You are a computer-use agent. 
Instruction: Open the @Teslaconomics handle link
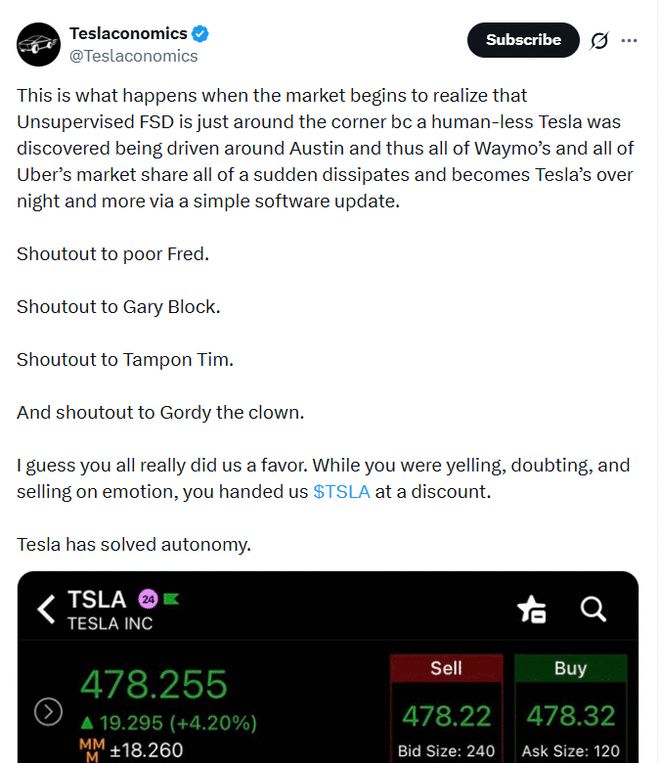[133, 56]
